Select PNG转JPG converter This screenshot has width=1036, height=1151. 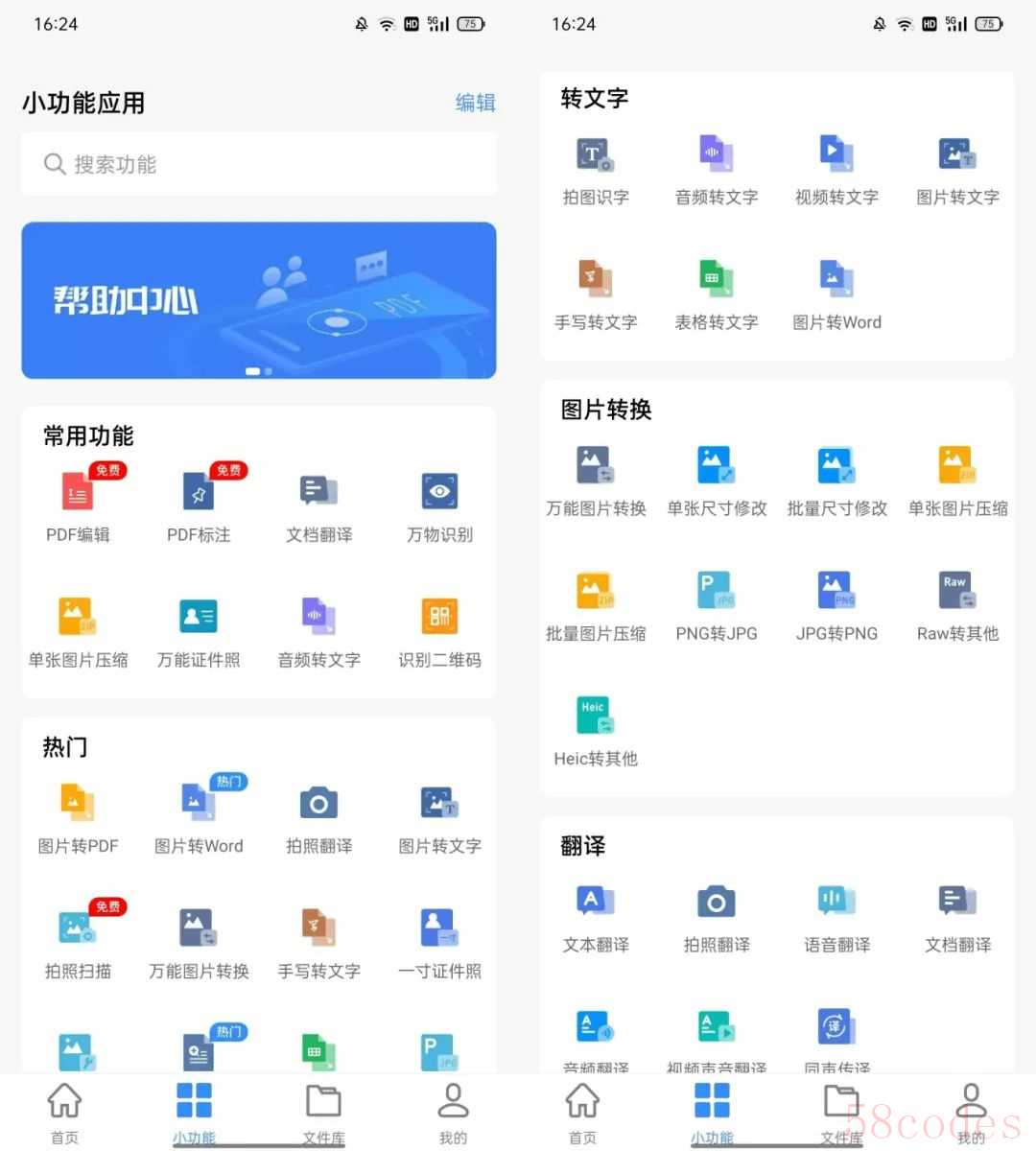(716, 605)
